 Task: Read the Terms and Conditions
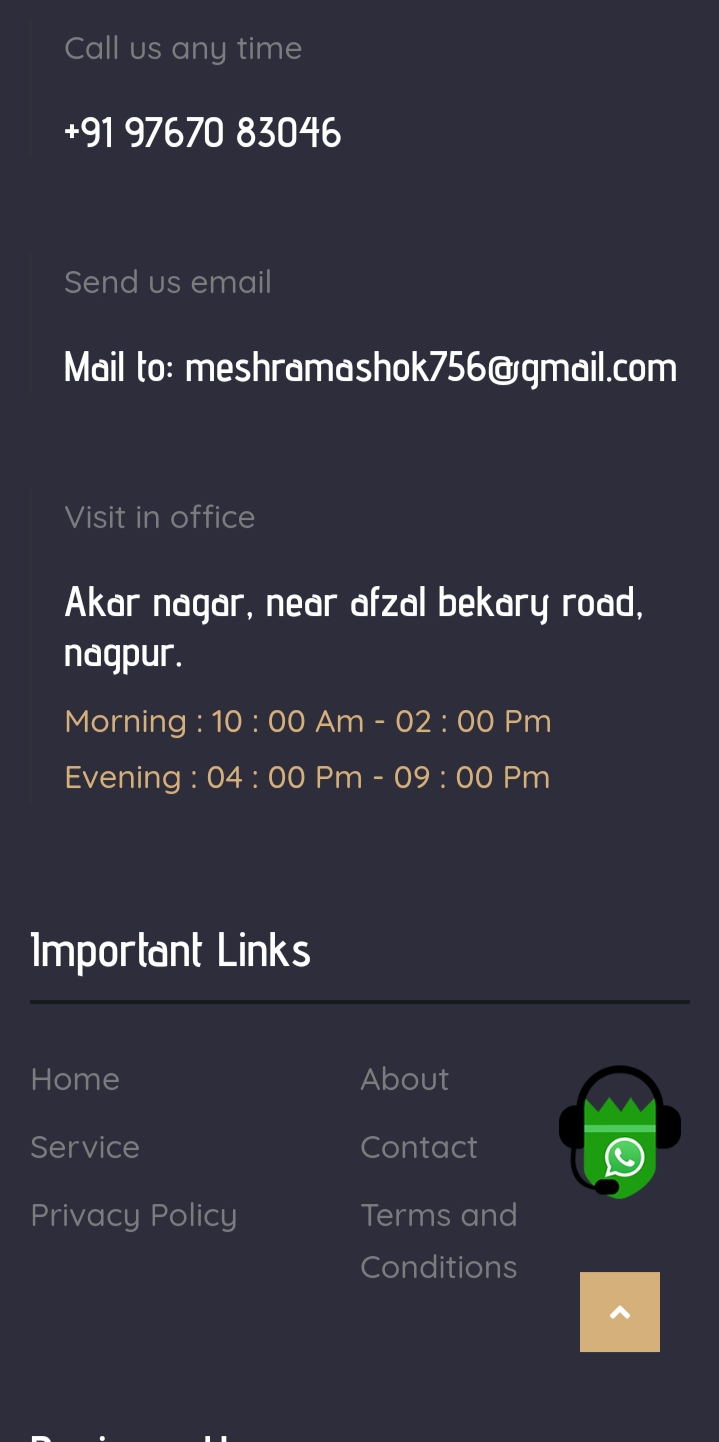point(439,1240)
